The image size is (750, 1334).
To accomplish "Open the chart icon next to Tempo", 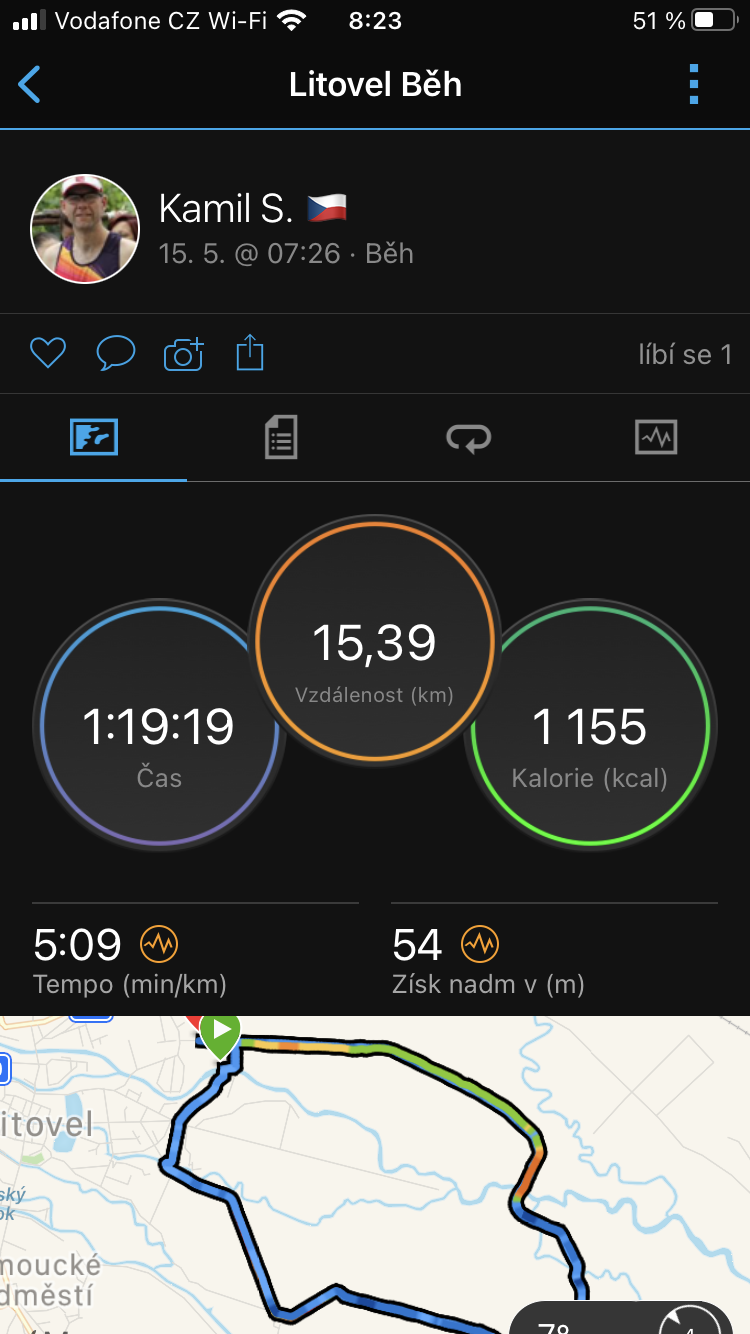I will [158, 943].
